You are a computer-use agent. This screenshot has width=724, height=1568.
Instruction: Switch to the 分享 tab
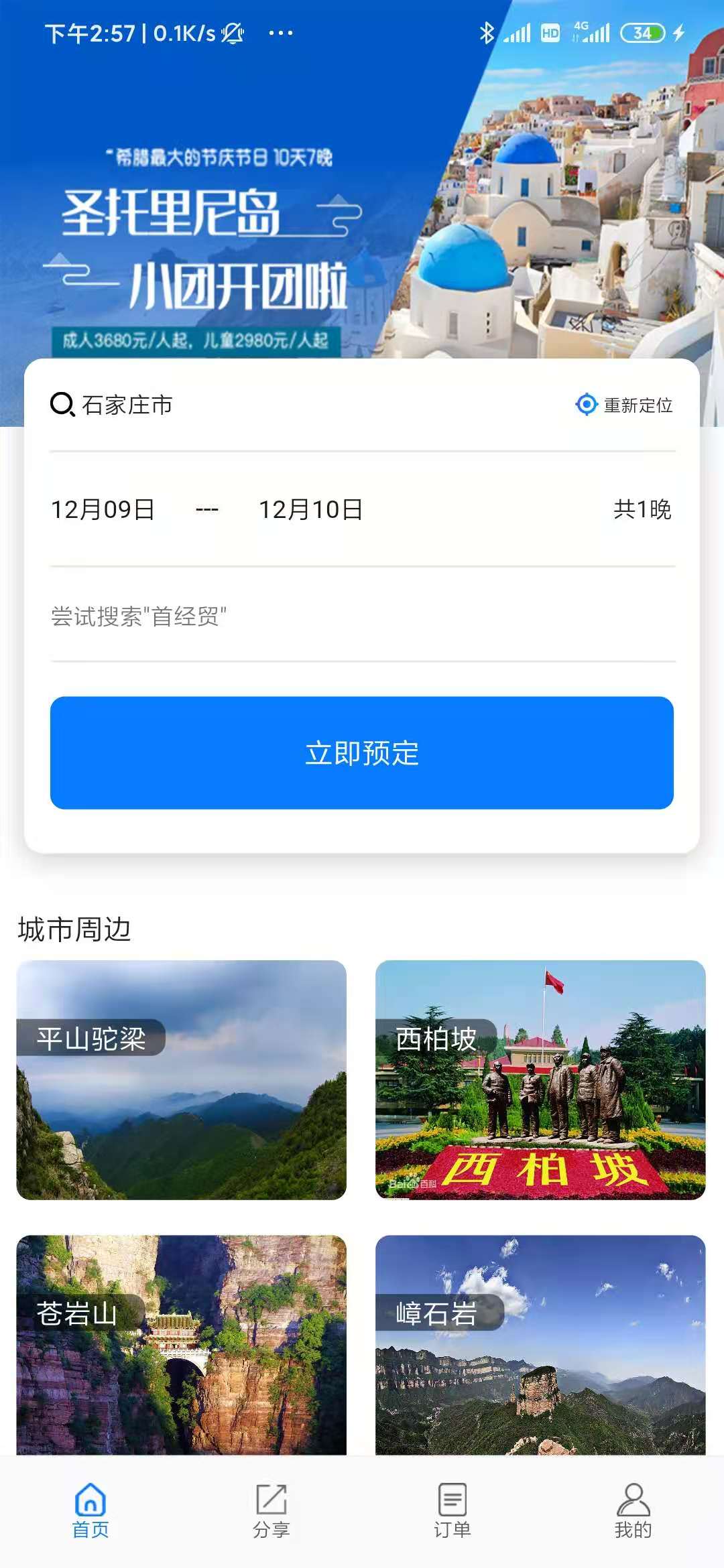[x=271, y=1510]
